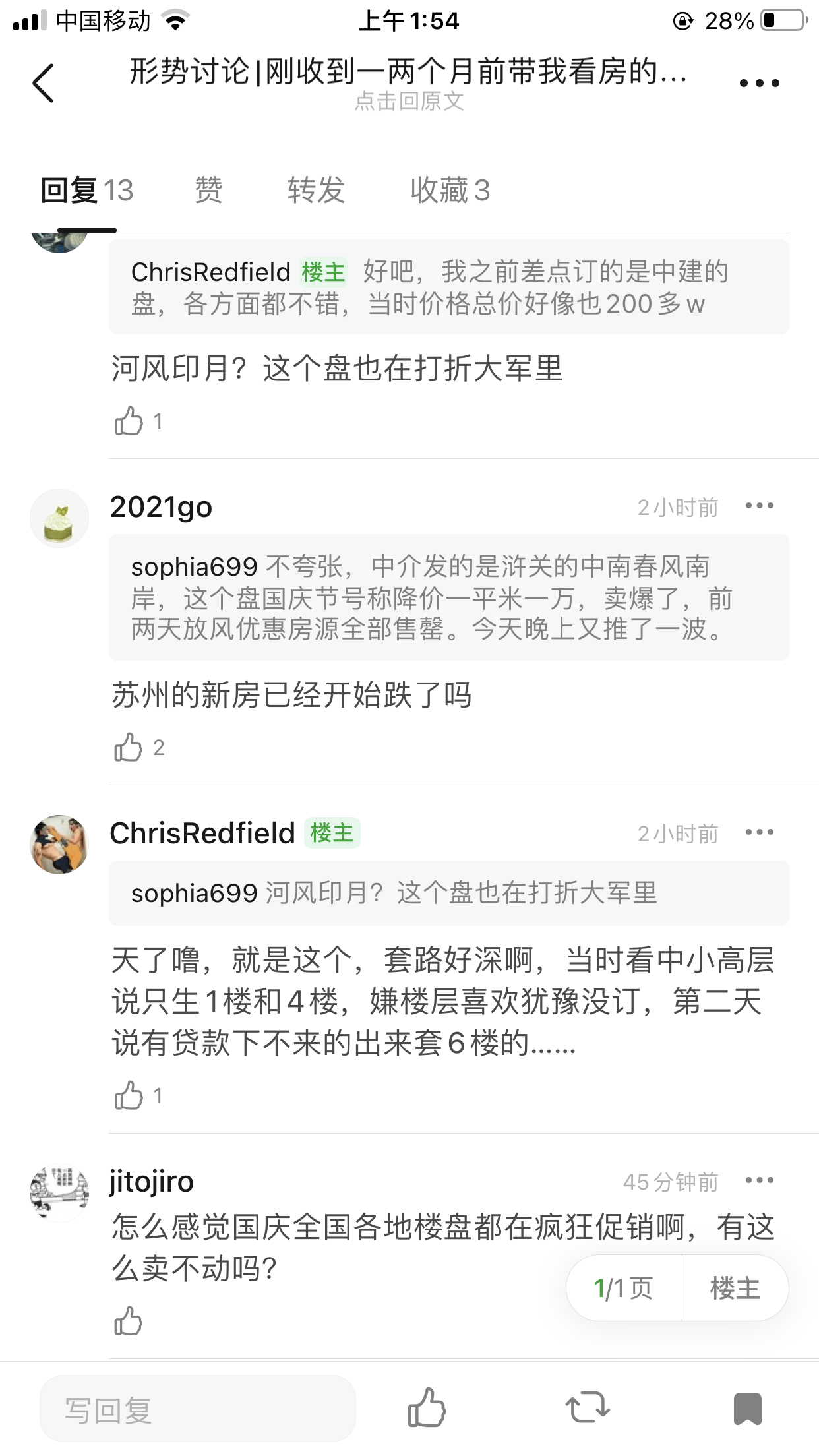Open more options on jitojiro's reply
The image size is (819, 1456).
tap(759, 1180)
